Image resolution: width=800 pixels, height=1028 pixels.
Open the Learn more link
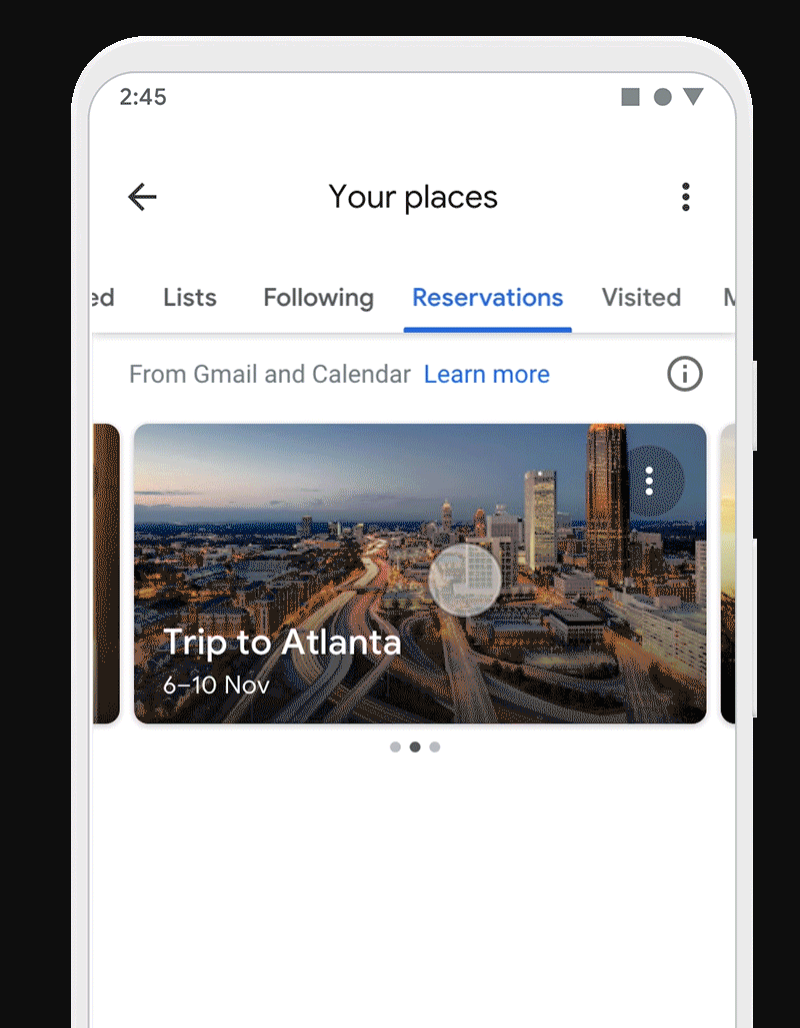coord(486,375)
